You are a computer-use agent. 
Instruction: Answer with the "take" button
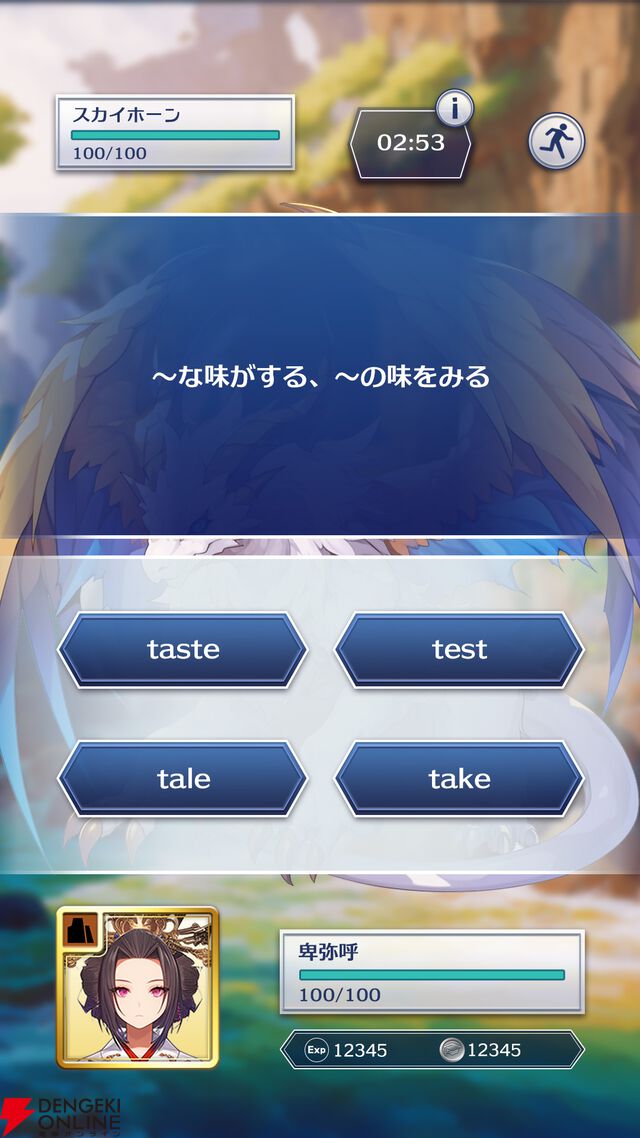coord(459,779)
